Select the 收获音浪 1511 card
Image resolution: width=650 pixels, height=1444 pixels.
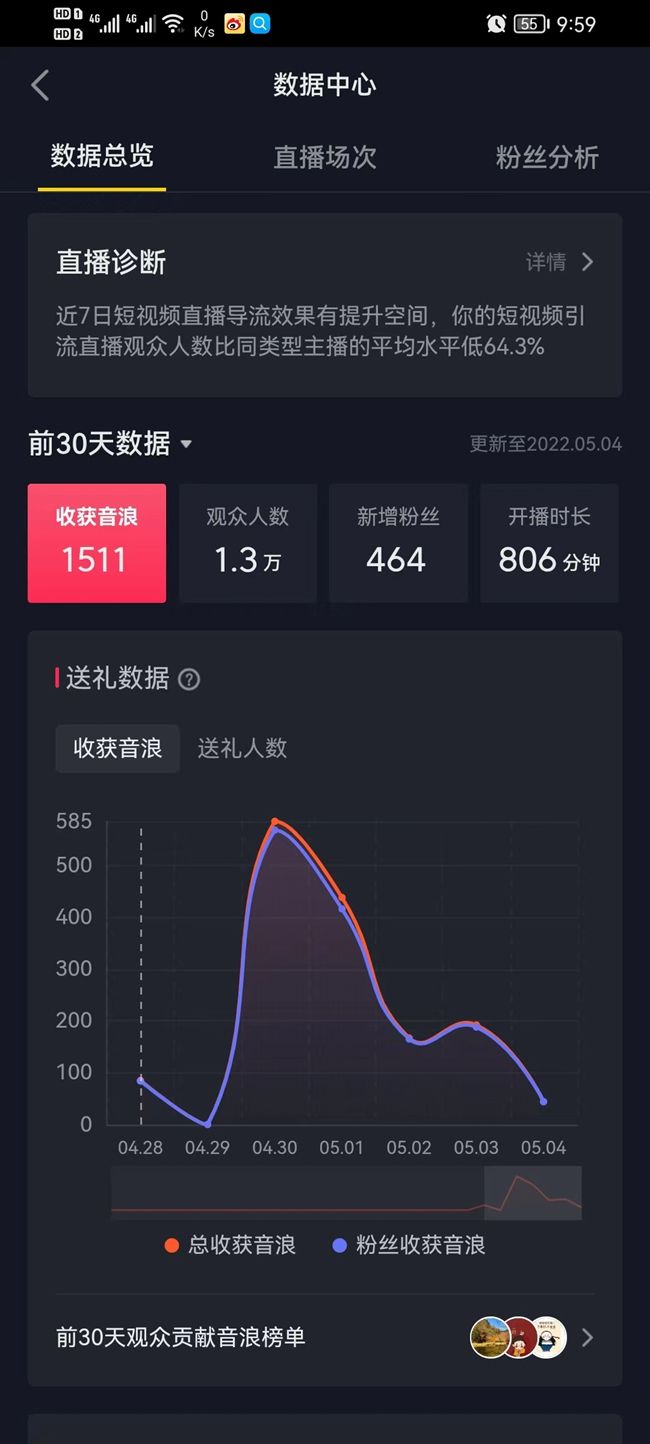click(x=97, y=543)
